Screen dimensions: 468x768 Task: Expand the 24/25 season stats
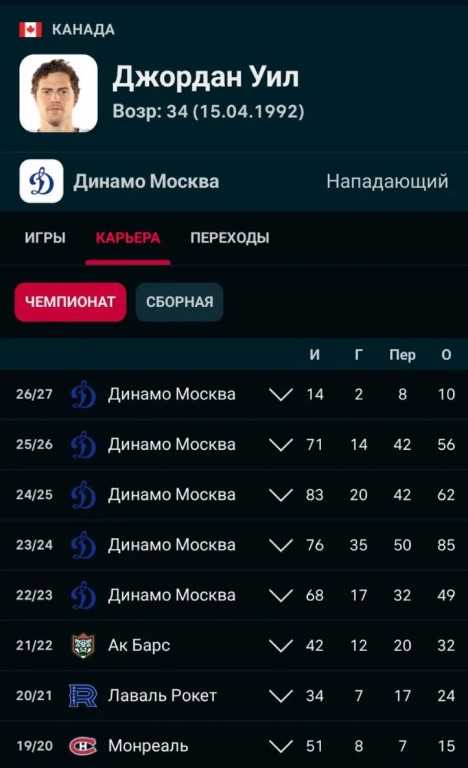tap(281, 495)
